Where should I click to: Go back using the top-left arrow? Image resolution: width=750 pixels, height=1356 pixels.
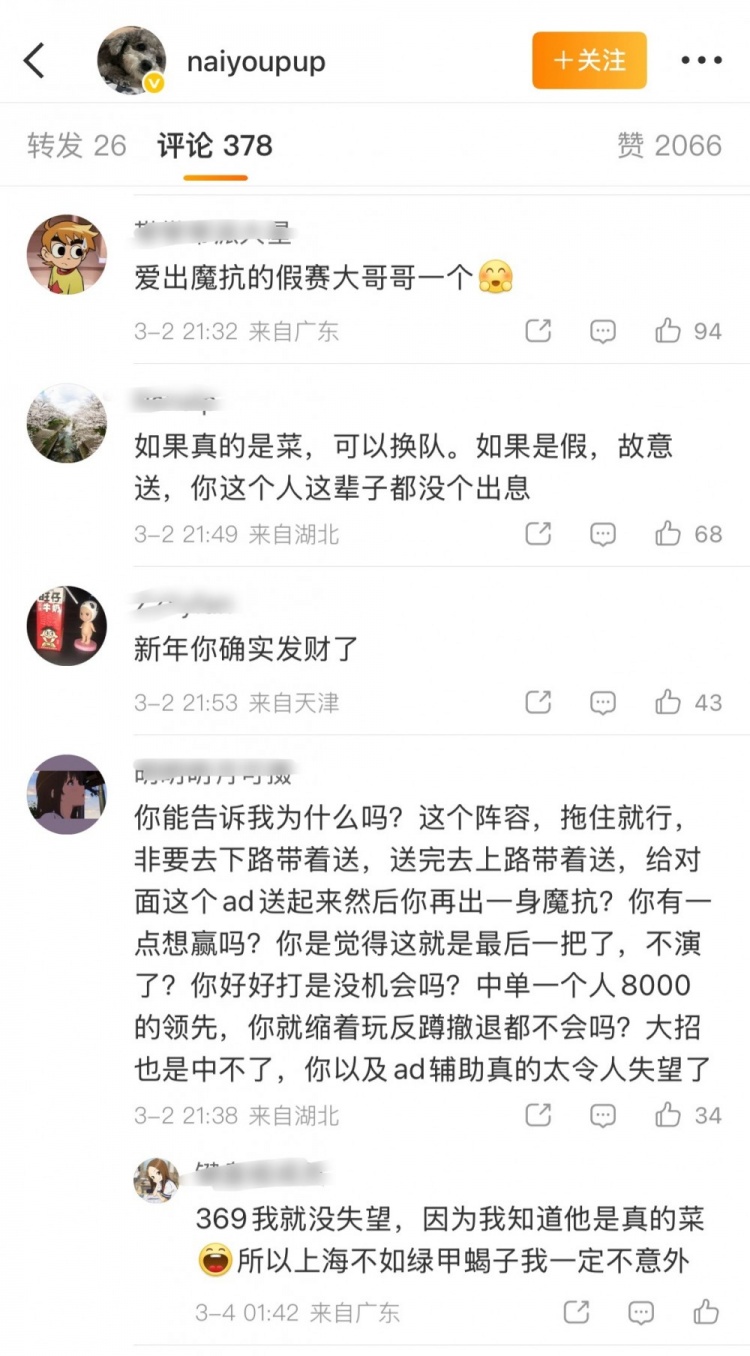[35, 61]
